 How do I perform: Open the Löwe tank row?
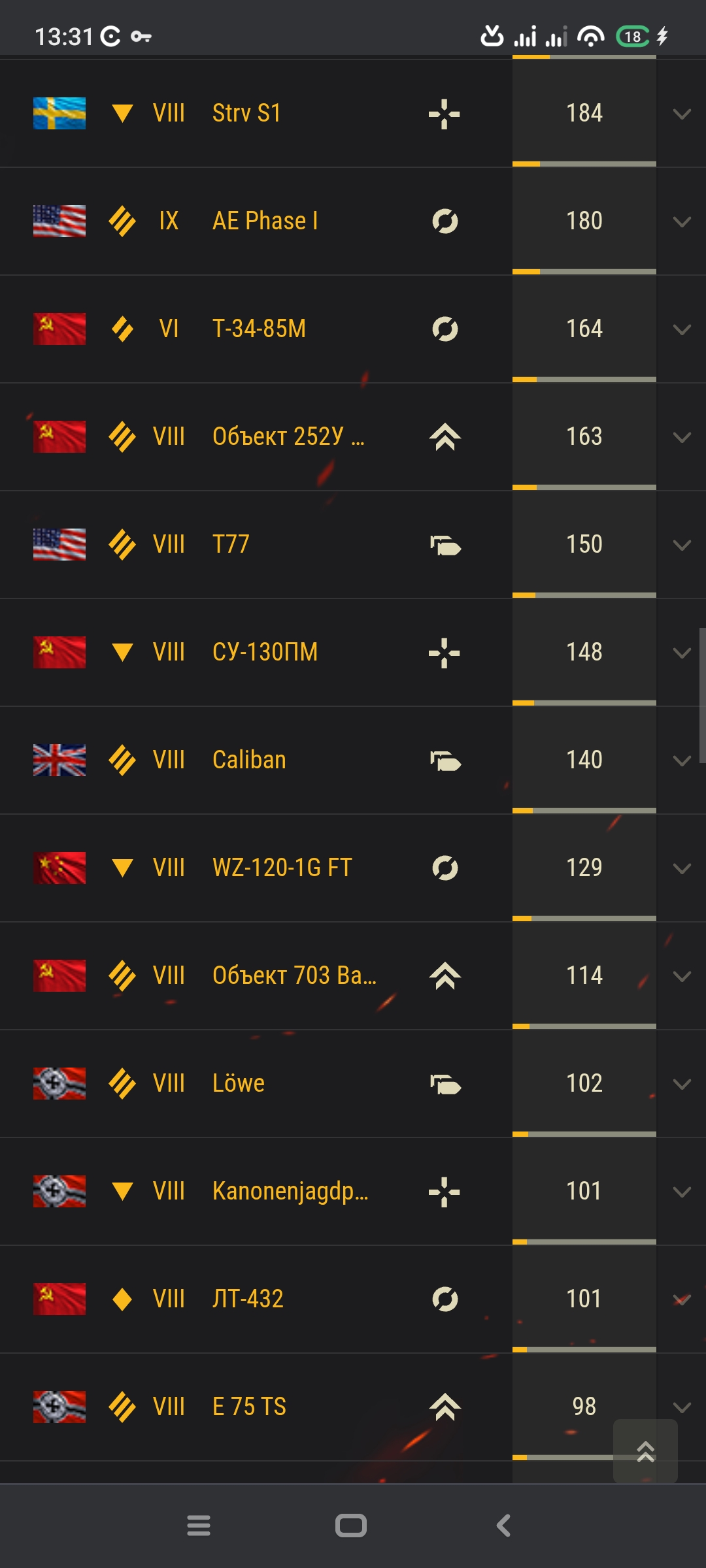point(353,1083)
